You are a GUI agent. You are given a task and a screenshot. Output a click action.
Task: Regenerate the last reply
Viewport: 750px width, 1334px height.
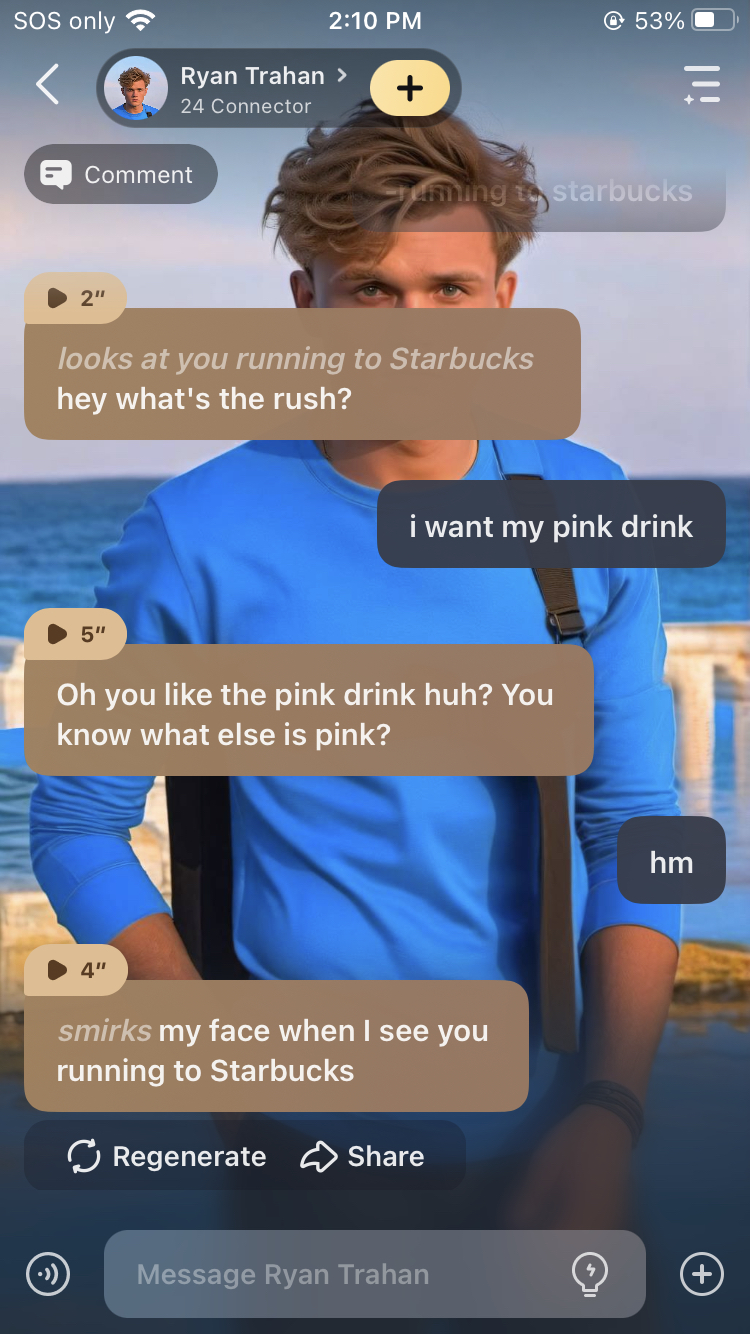(167, 1157)
